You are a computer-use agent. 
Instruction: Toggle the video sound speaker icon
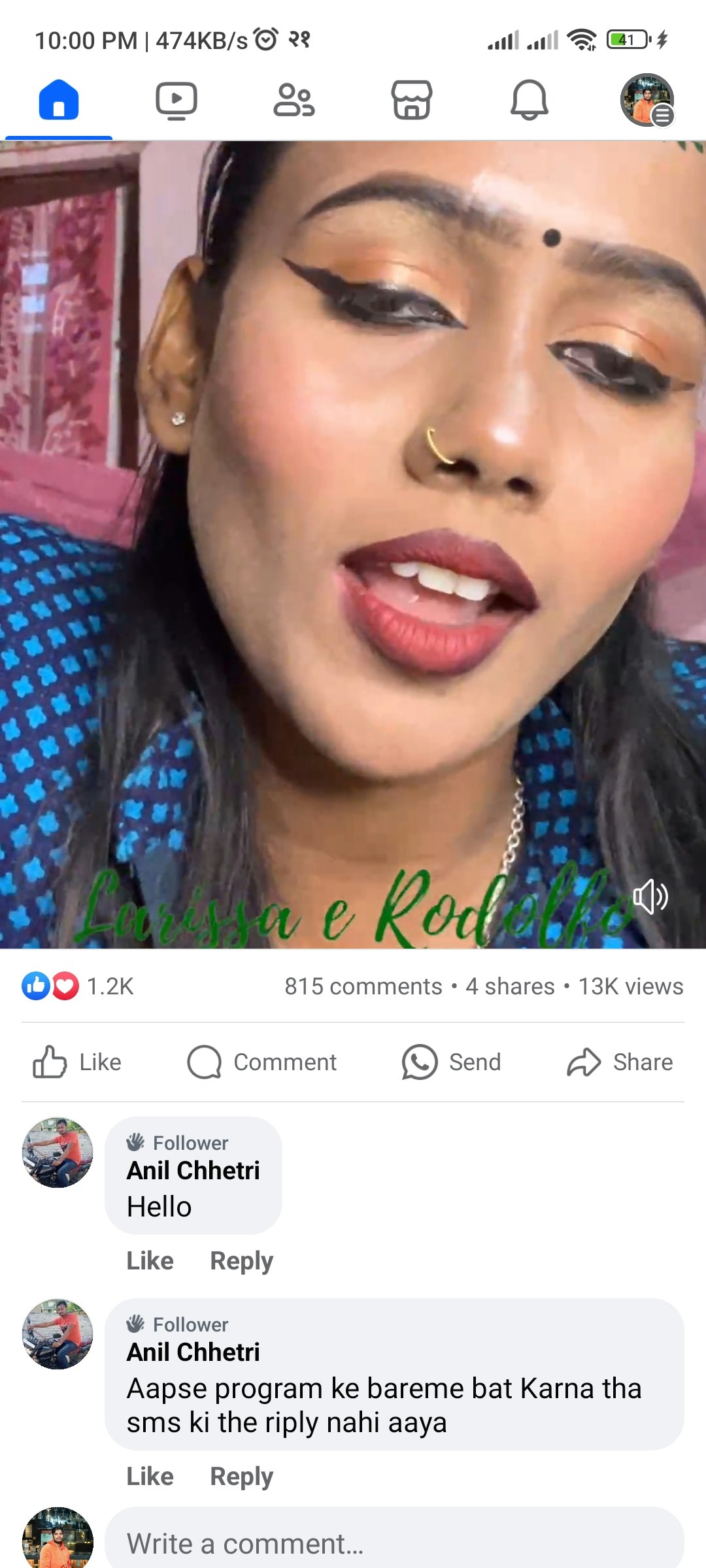(x=650, y=896)
